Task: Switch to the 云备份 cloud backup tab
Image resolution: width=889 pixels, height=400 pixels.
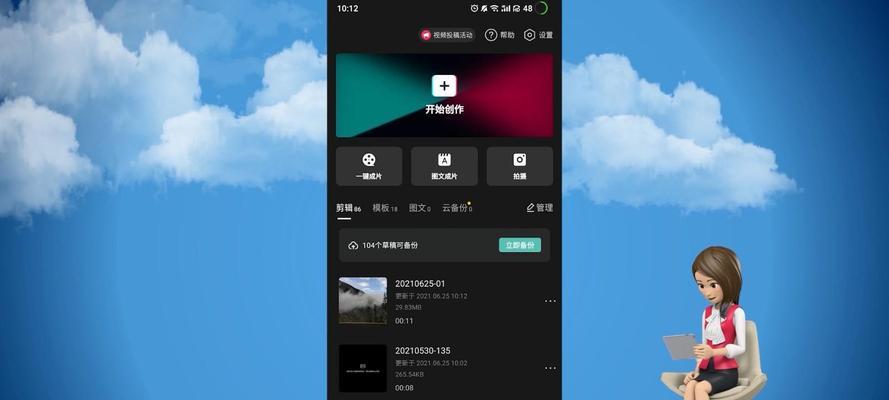Action: [456, 208]
